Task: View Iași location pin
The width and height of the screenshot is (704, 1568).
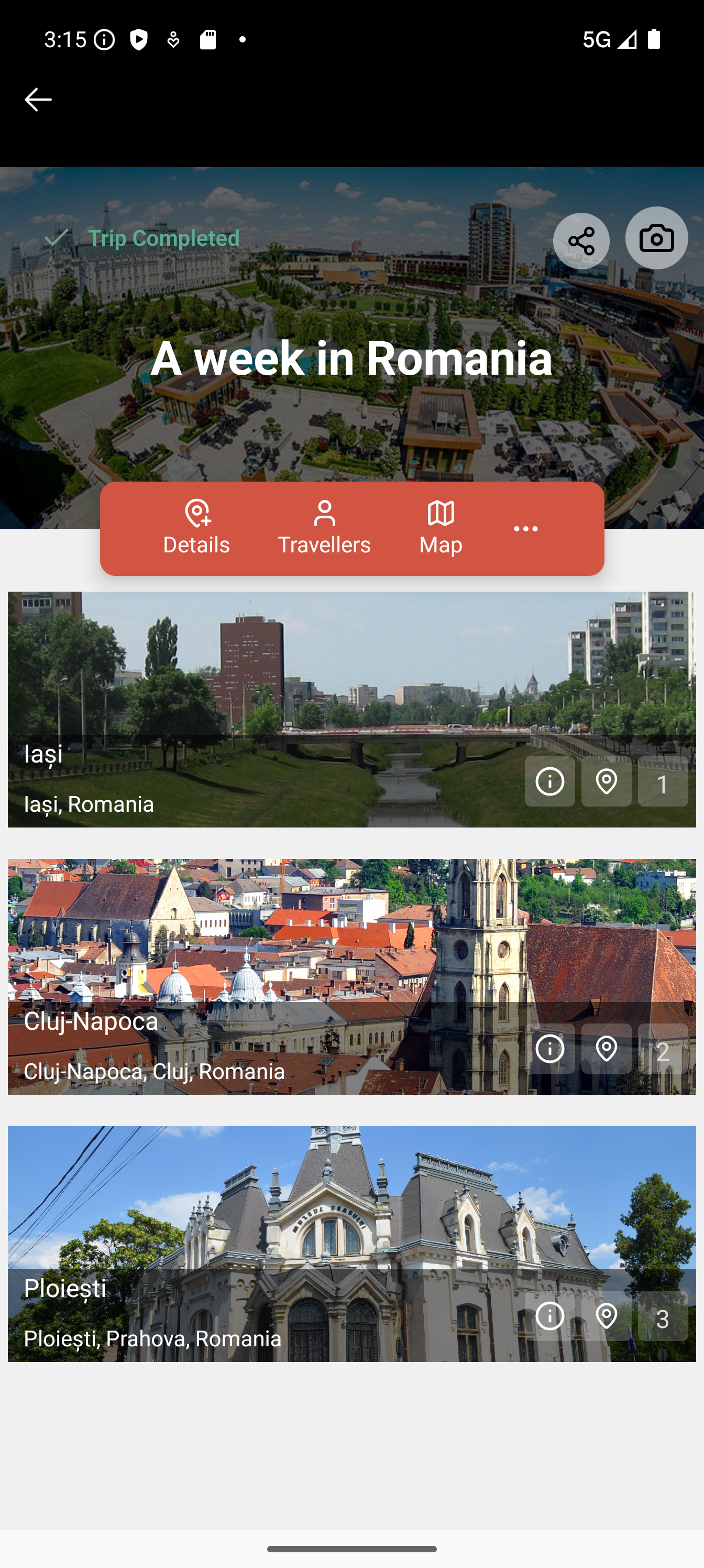Action: 606,781
